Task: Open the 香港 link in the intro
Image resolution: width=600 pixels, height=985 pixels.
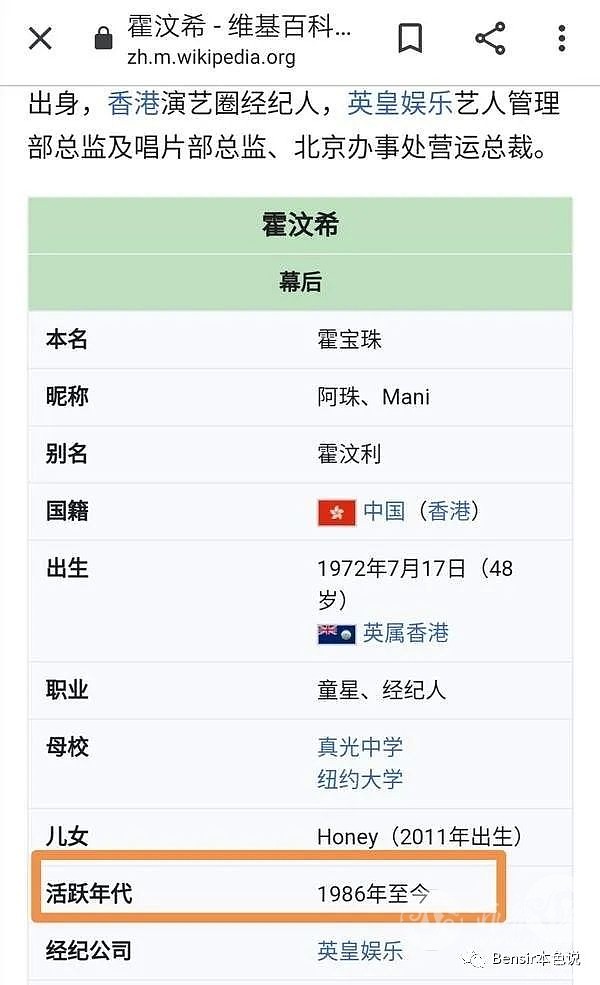Action: 133,103
